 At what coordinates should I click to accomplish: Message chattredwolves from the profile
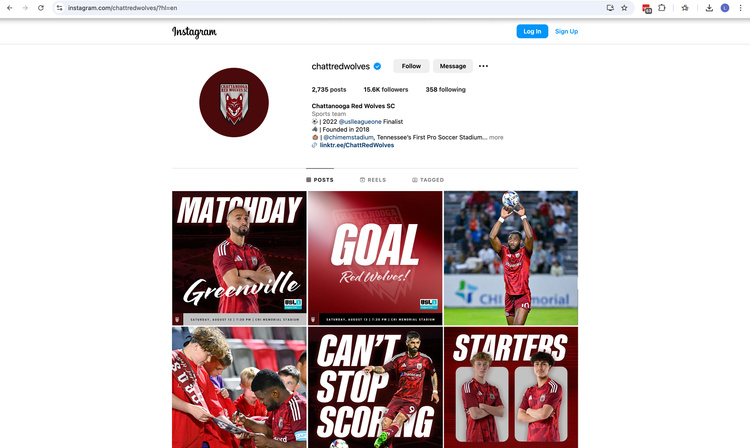[453, 66]
